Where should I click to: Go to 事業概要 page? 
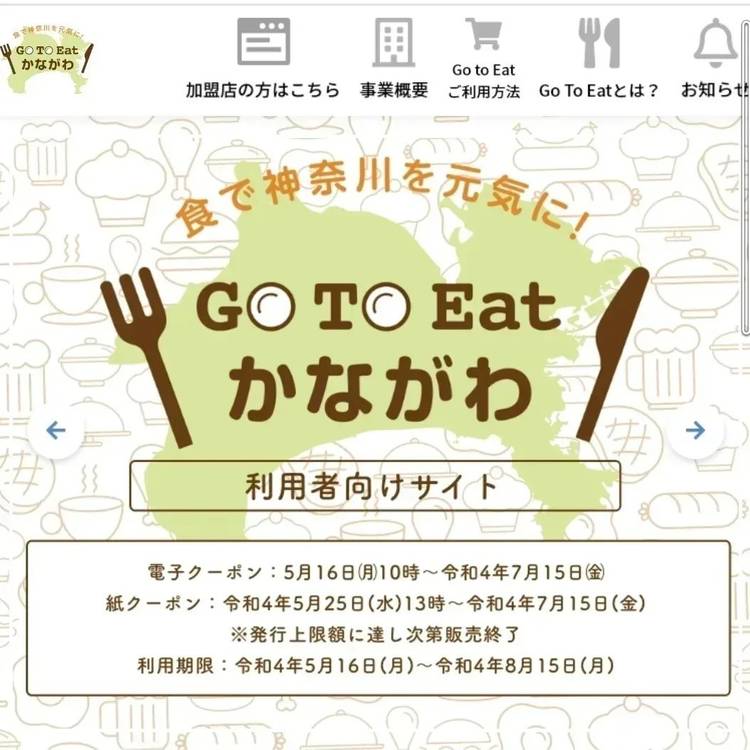click(x=394, y=58)
